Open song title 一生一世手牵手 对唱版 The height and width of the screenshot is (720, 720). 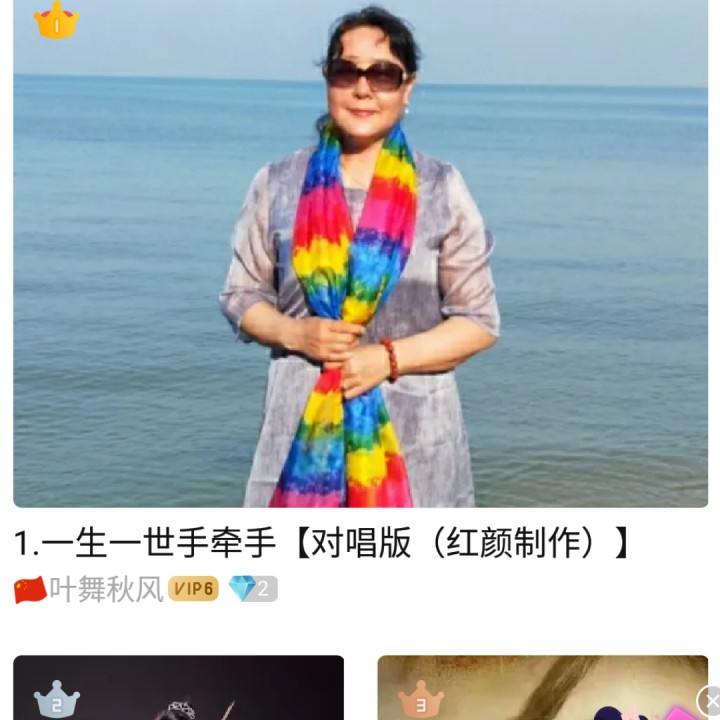pyautogui.click(x=322, y=543)
